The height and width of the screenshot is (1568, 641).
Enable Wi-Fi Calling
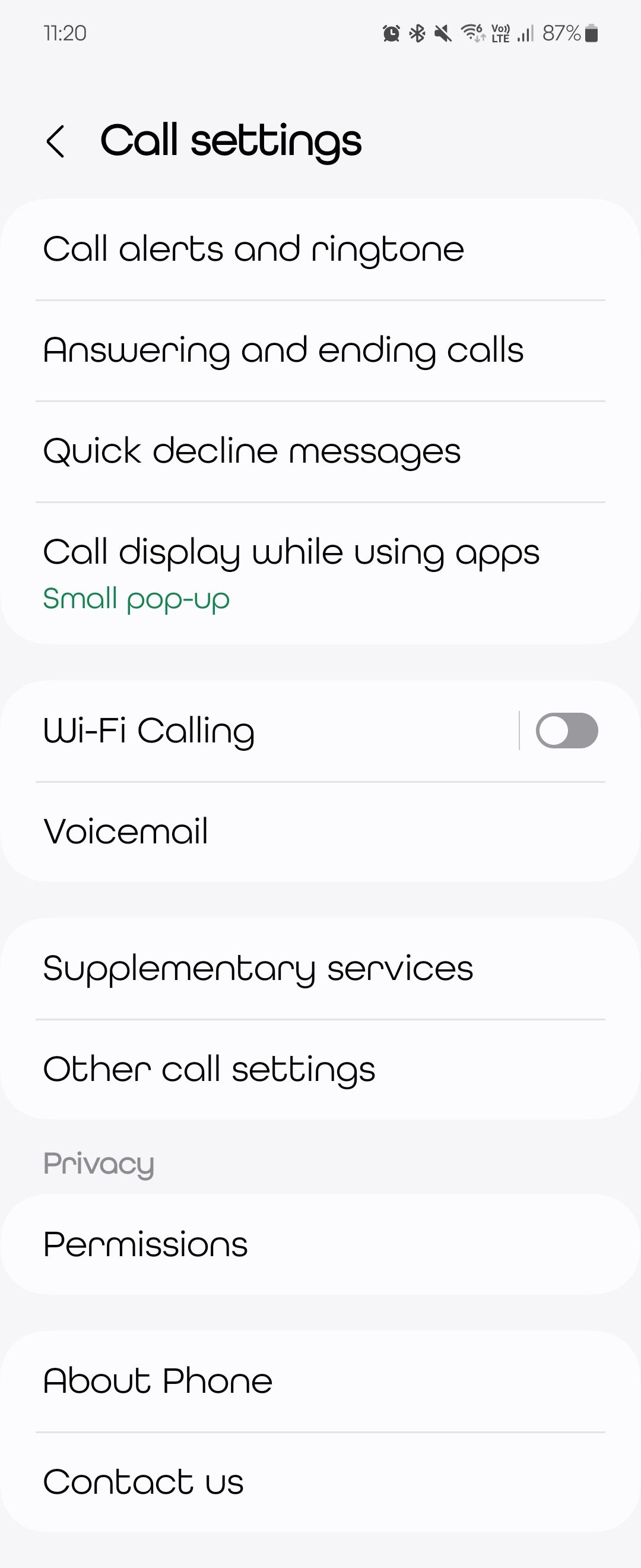pos(566,731)
